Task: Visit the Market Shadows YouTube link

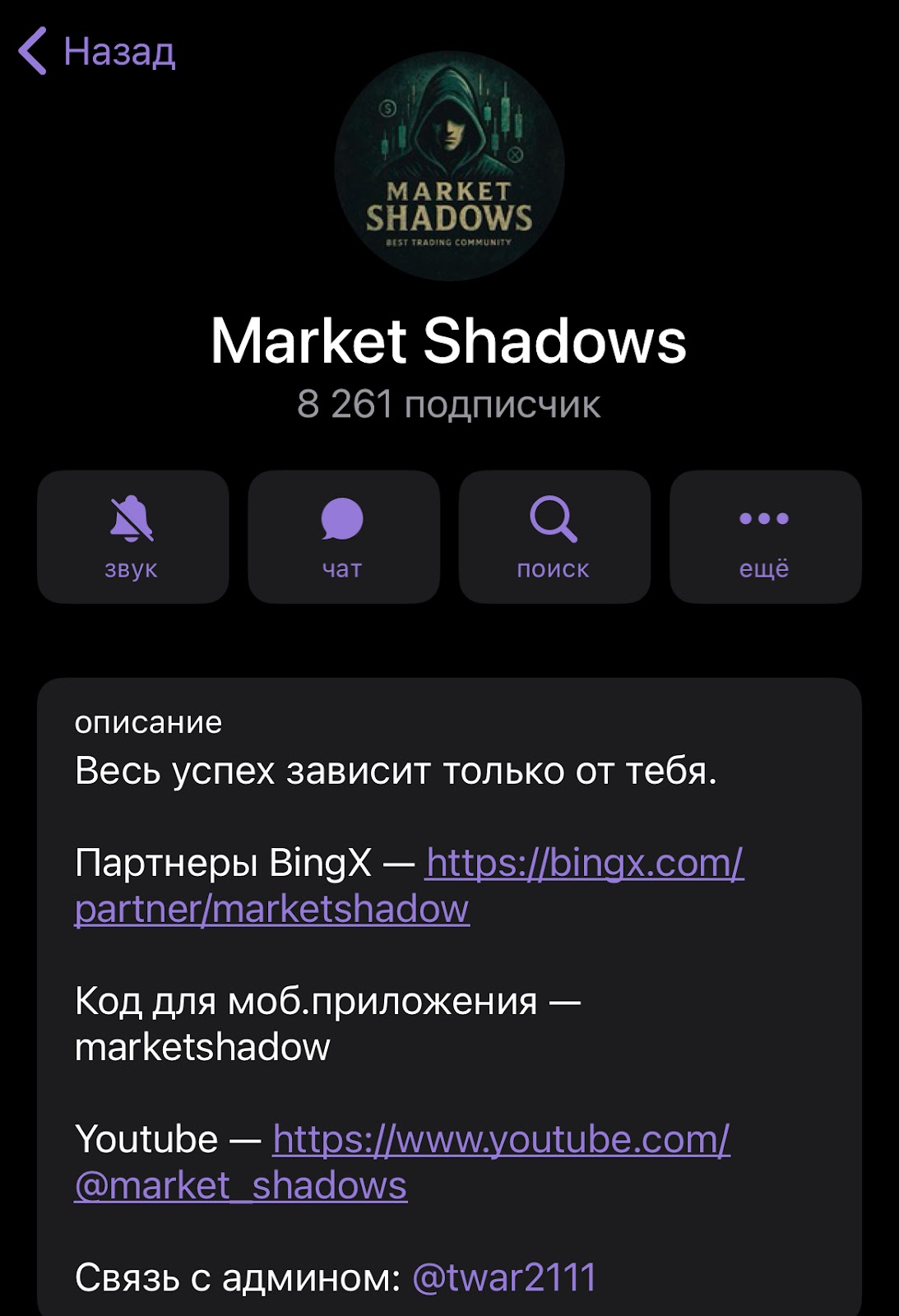Action: tap(500, 1140)
